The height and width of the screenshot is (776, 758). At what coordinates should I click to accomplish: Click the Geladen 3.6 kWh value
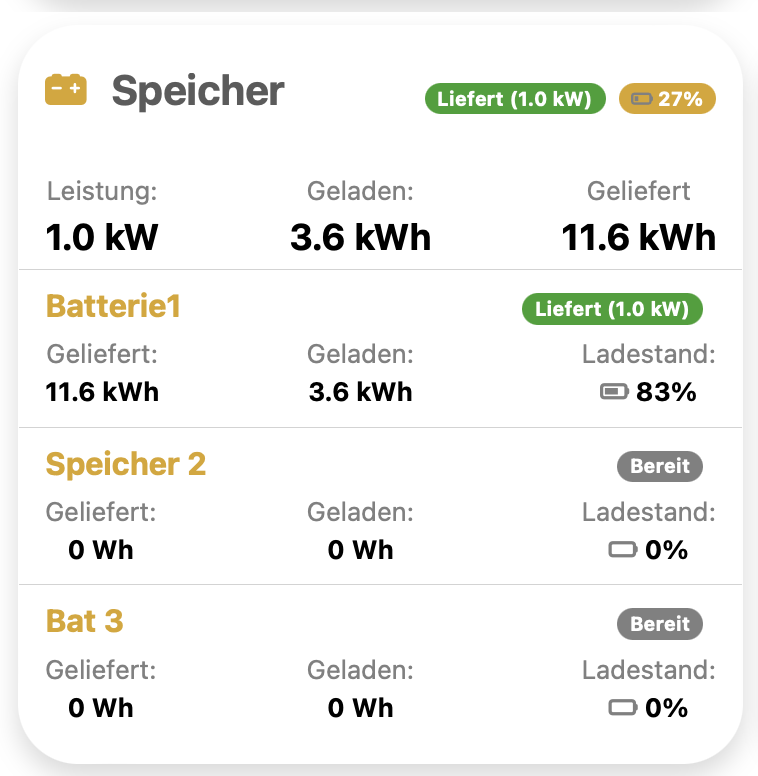tap(360, 238)
